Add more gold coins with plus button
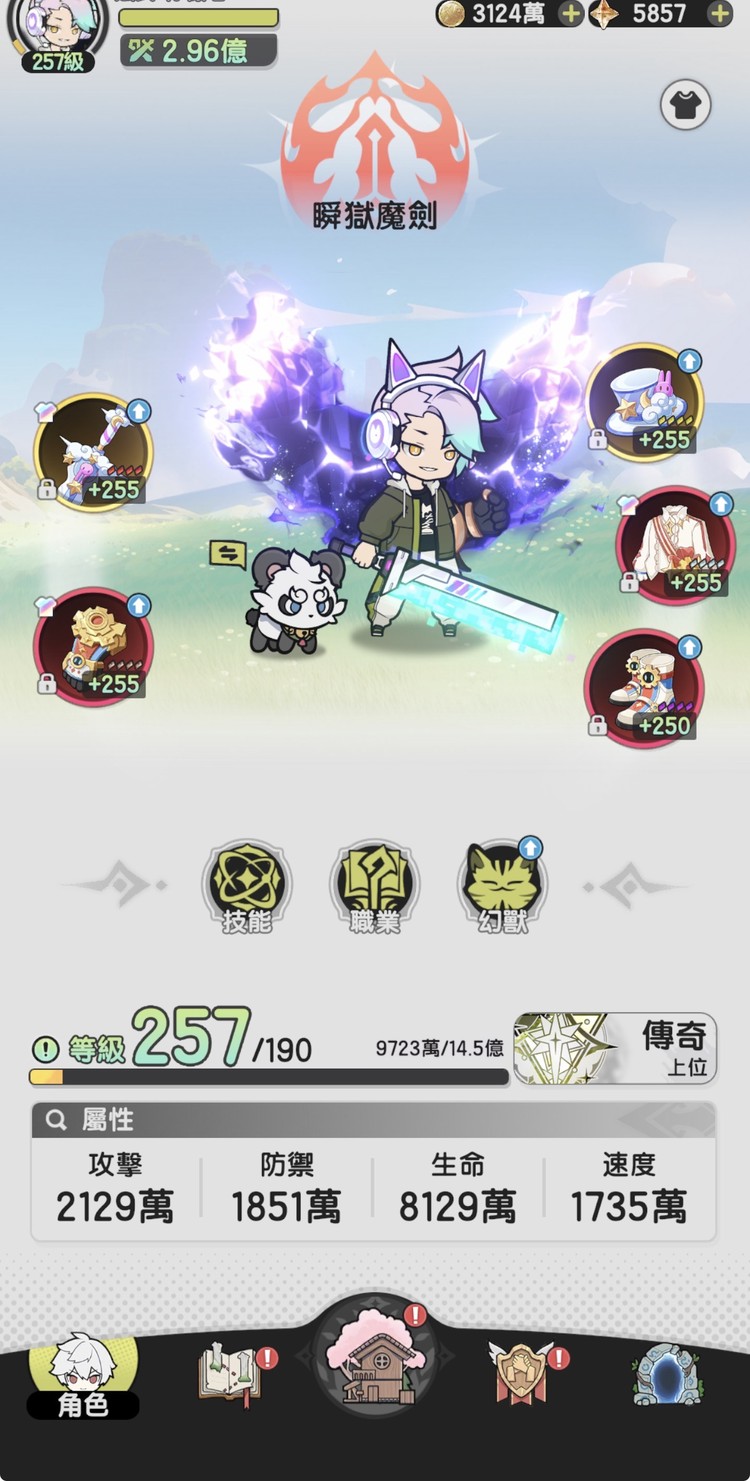 click(570, 14)
